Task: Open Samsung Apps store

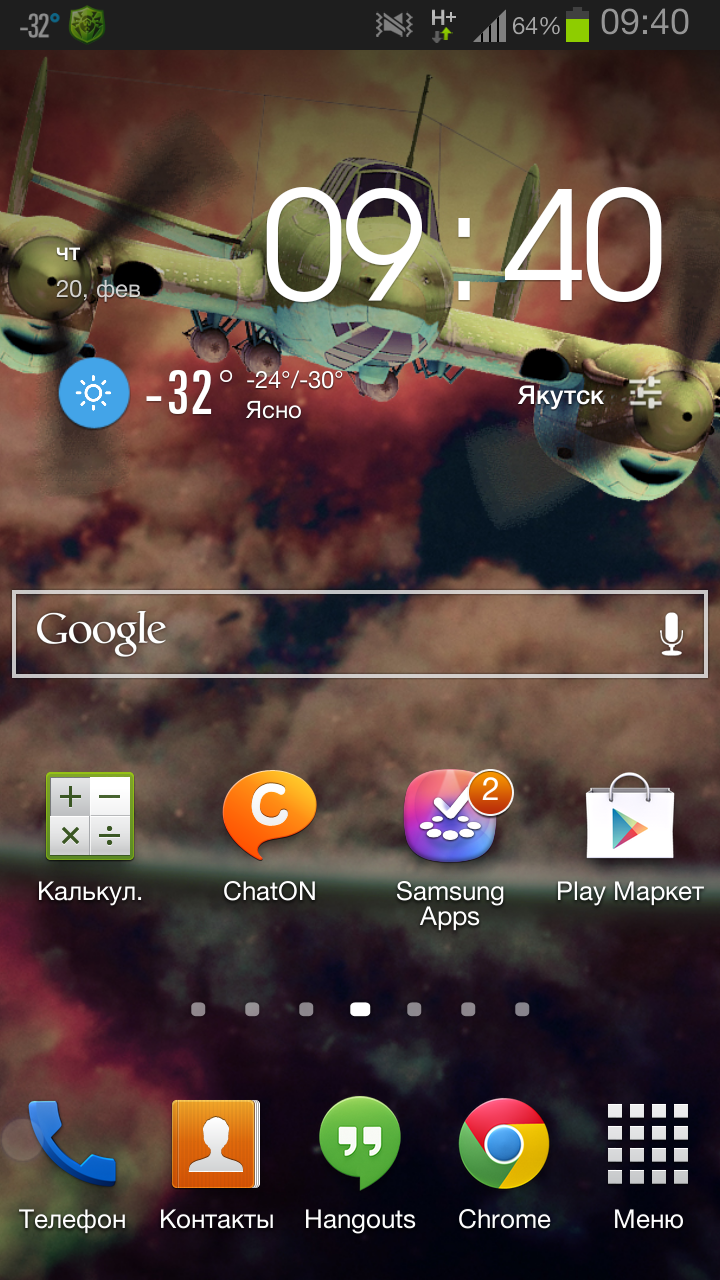Action: pyautogui.click(x=450, y=817)
